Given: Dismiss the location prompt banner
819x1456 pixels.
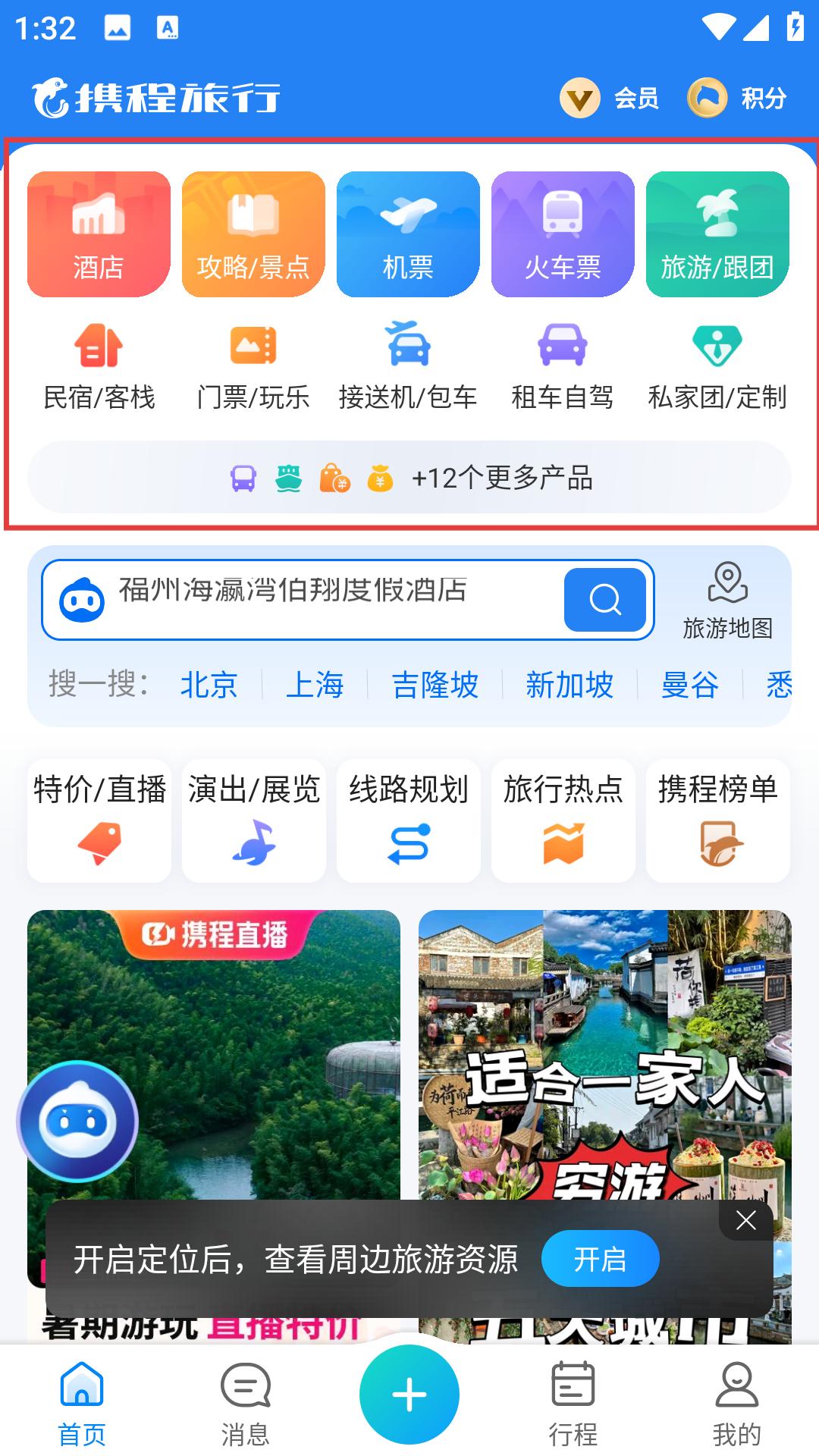Looking at the screenshot, I should 746,1220.
